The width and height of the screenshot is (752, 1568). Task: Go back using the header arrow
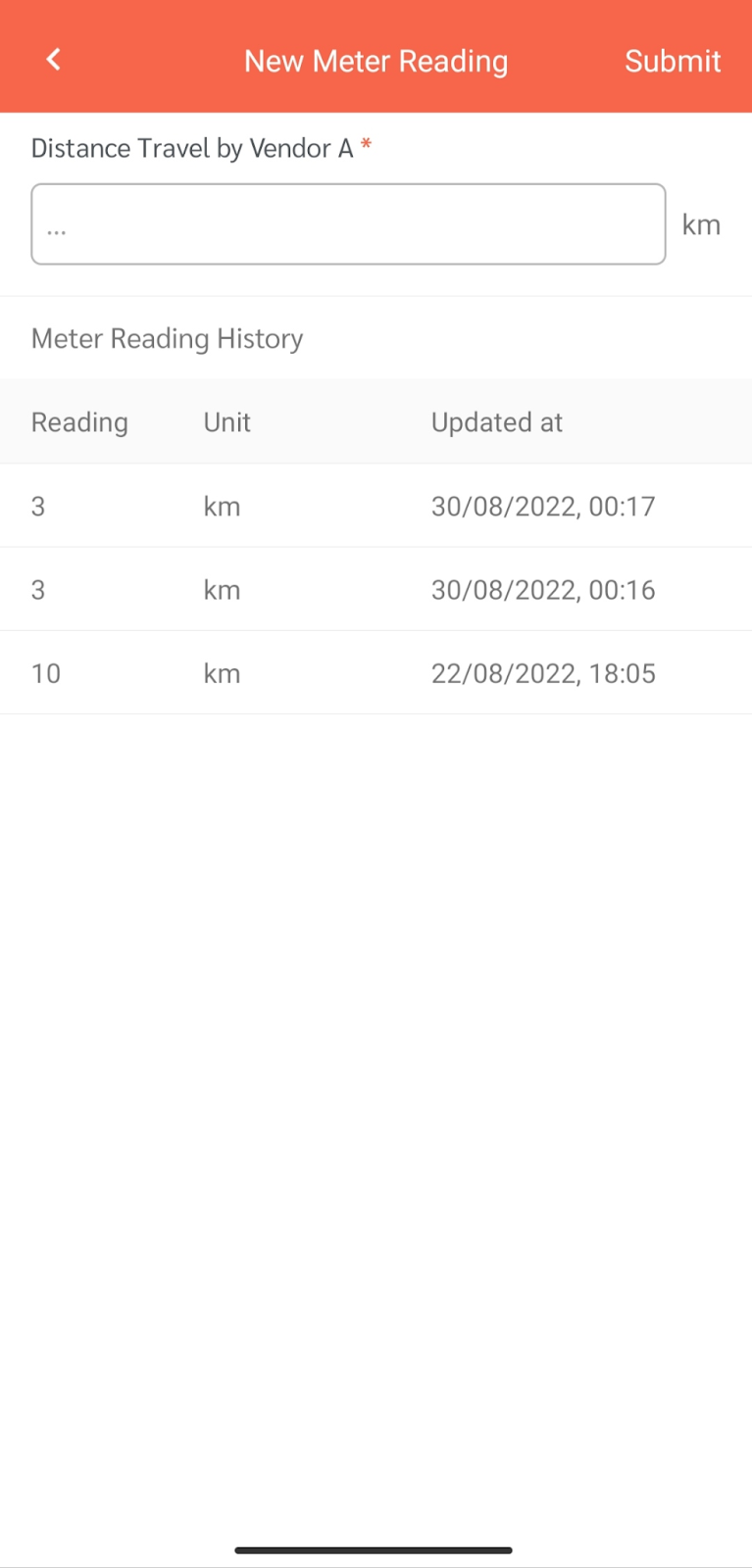point(54,60)
